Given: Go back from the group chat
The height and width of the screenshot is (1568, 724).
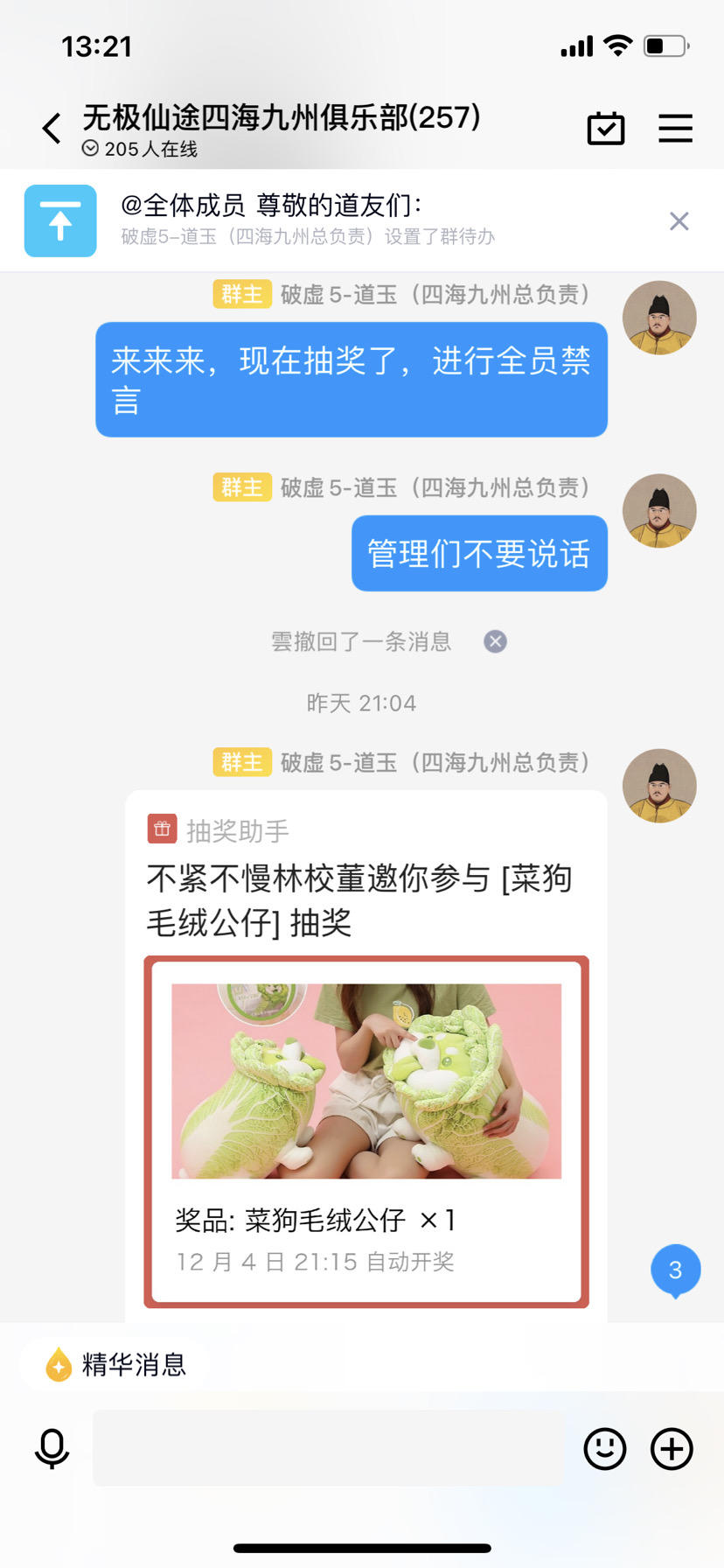Looking at the screenshot, I should (x=52, y=129).
